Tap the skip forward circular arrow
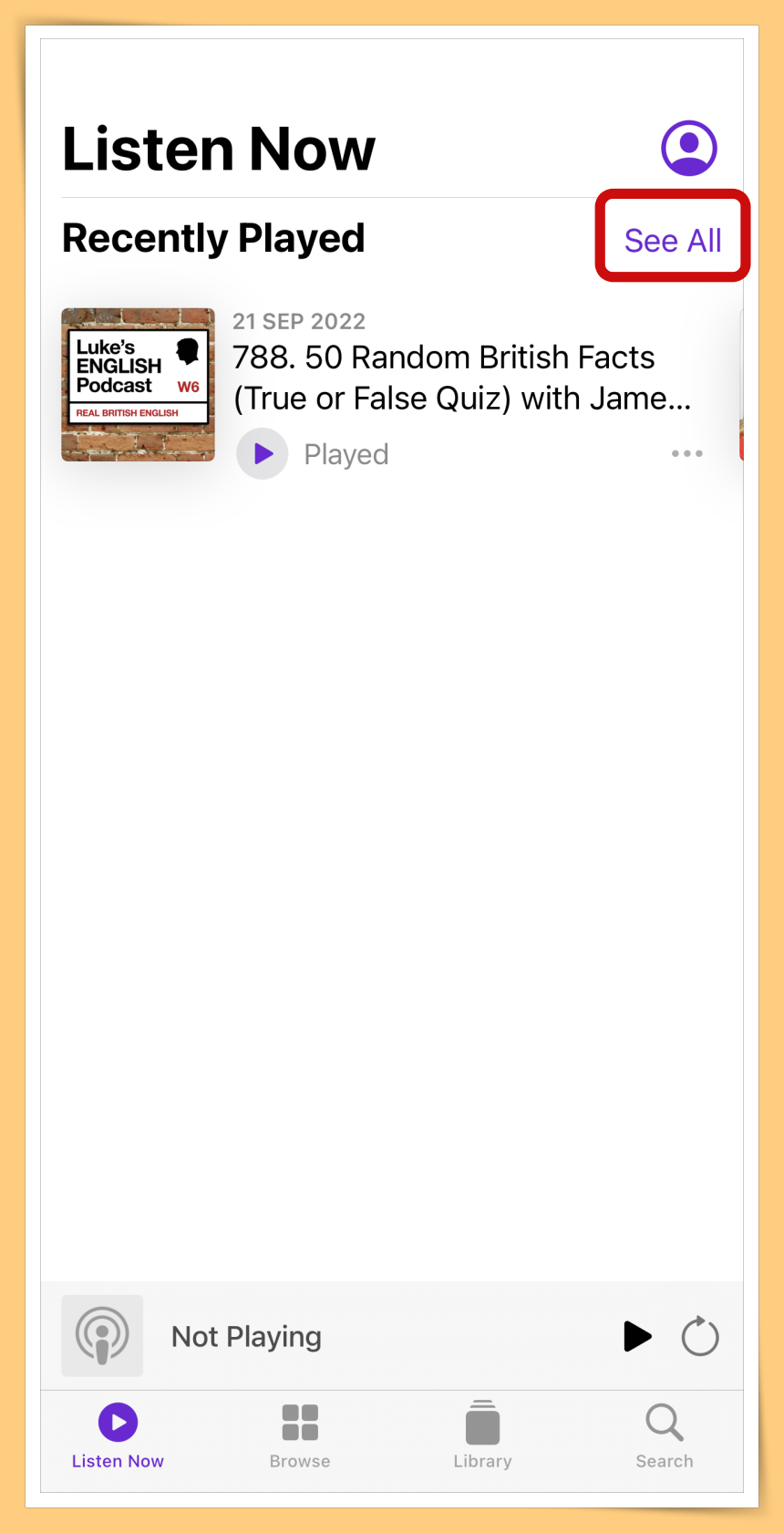The image size is (784, 1533). (x=700, y=1336)
